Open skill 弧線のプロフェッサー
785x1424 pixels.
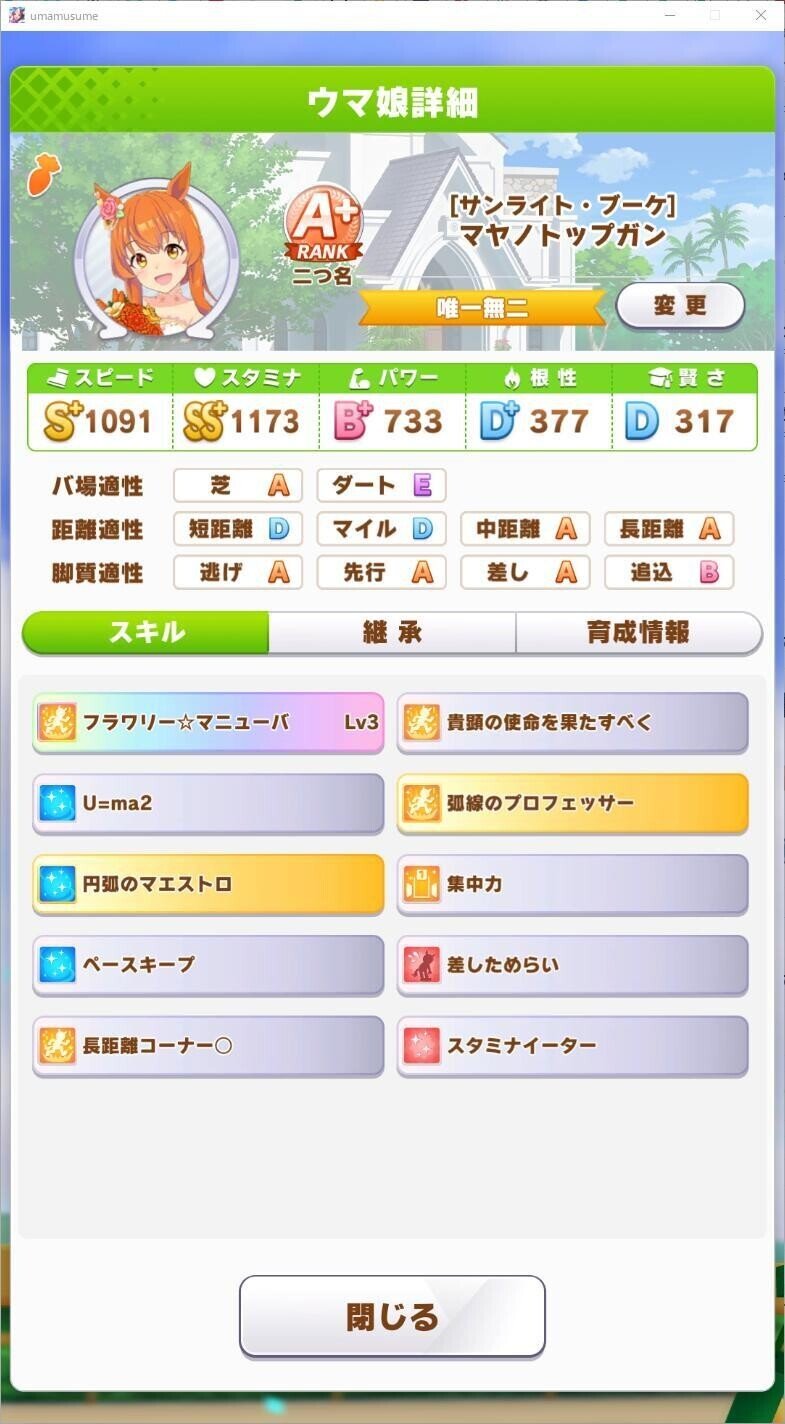pos(573,803)
